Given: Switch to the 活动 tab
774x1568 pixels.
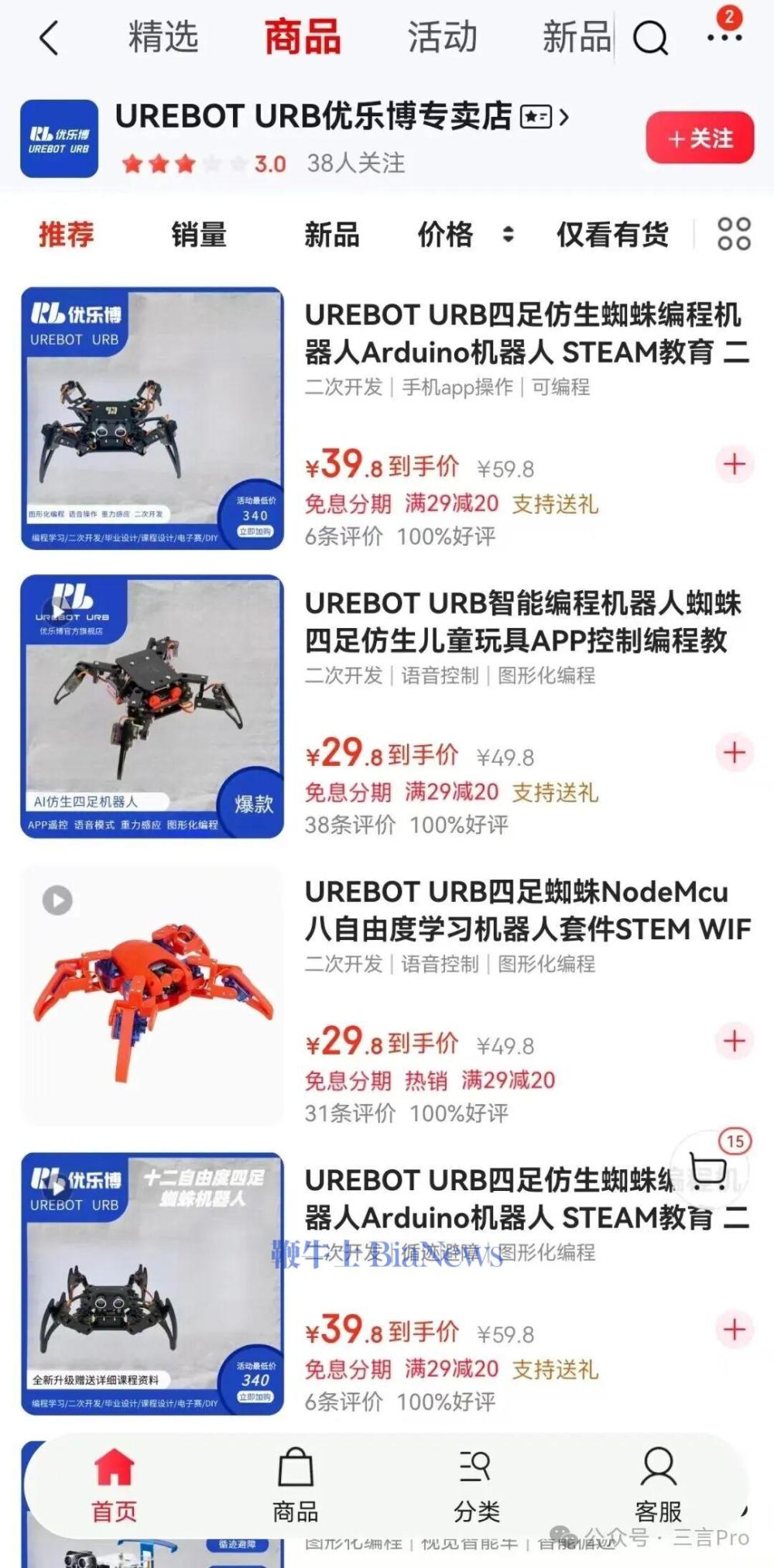Looking at the screenshot, I should pos(441,36).
